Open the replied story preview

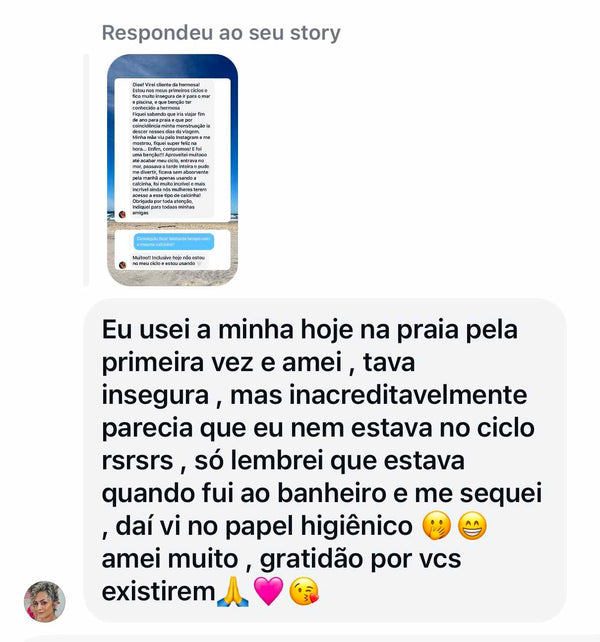coord(172,170)
